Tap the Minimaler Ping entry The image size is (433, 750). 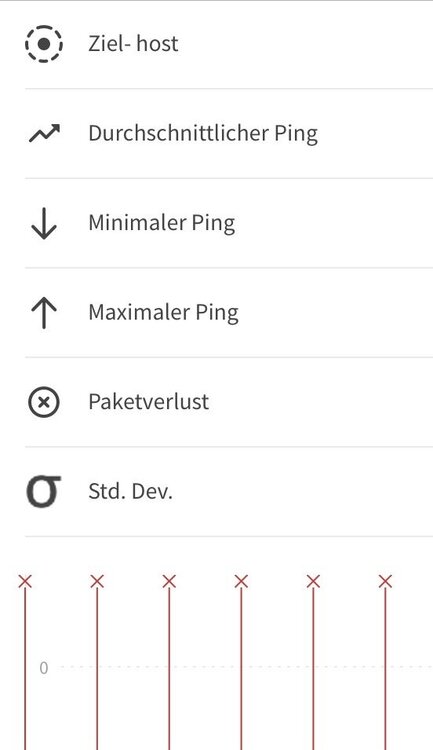[216, 223]
